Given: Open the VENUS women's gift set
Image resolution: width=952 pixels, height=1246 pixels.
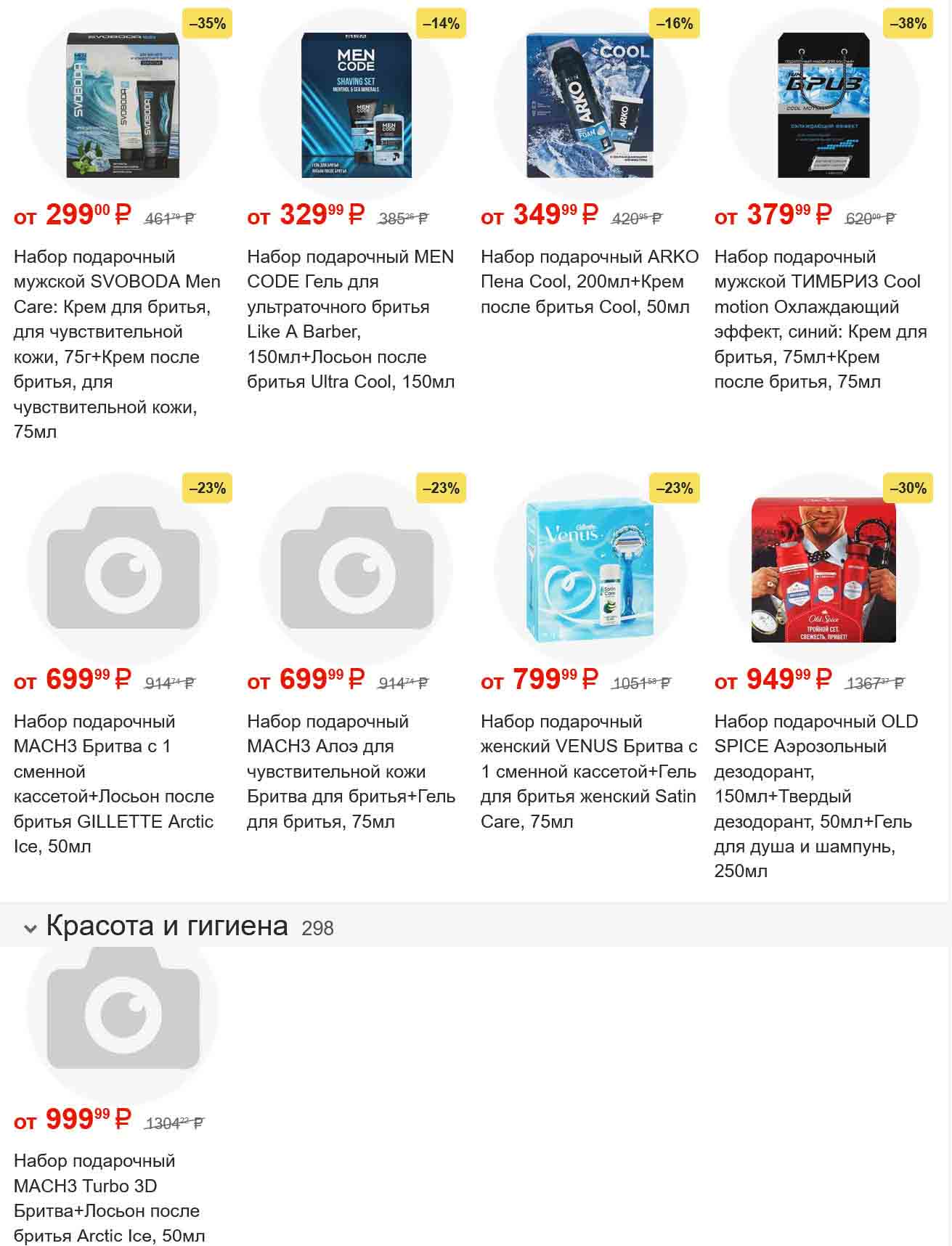Looking at the screenshot, I should [589, 771].
